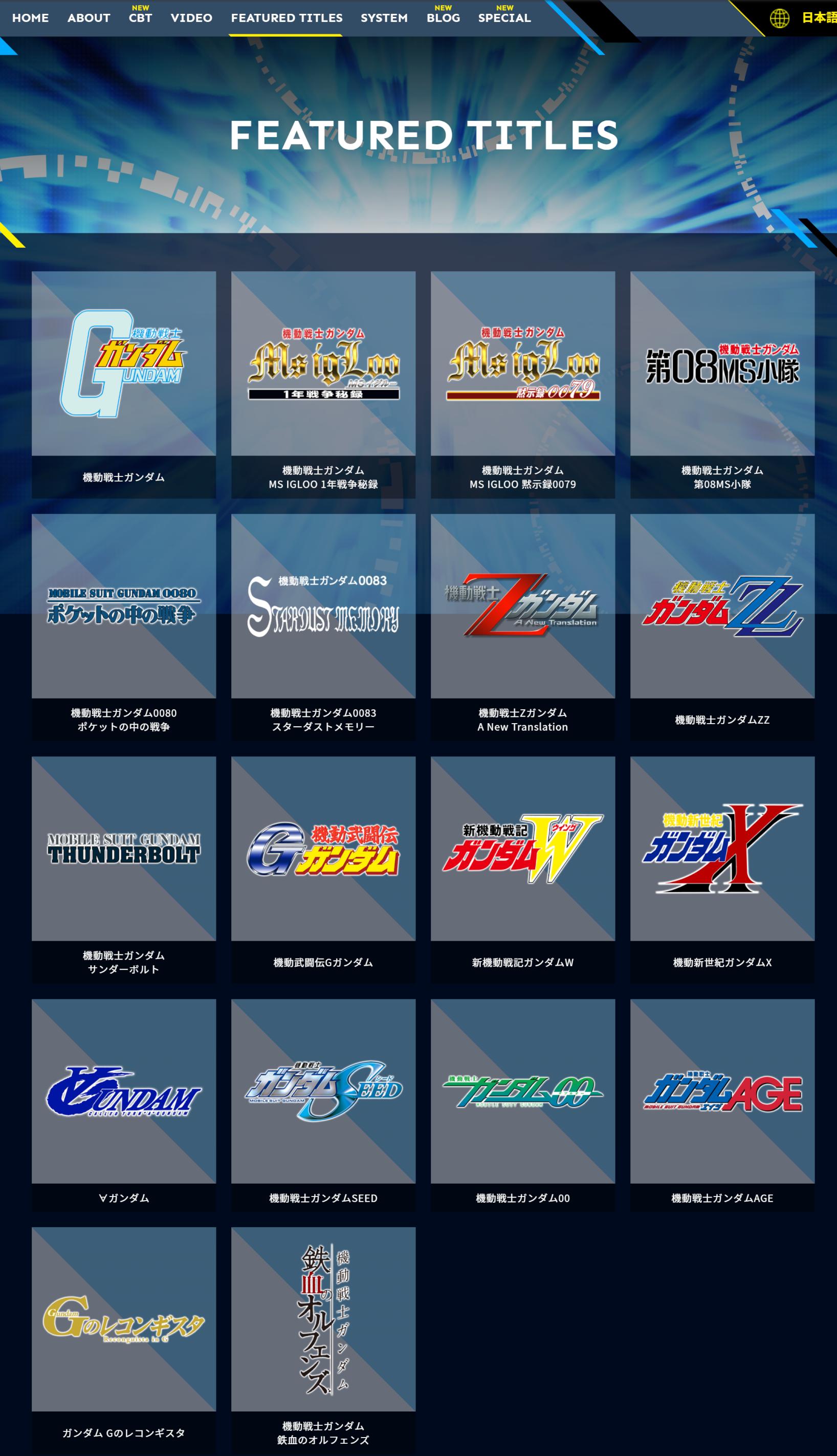
Task: Open the SPECIAL page
Action: click(x=504, y=18)
